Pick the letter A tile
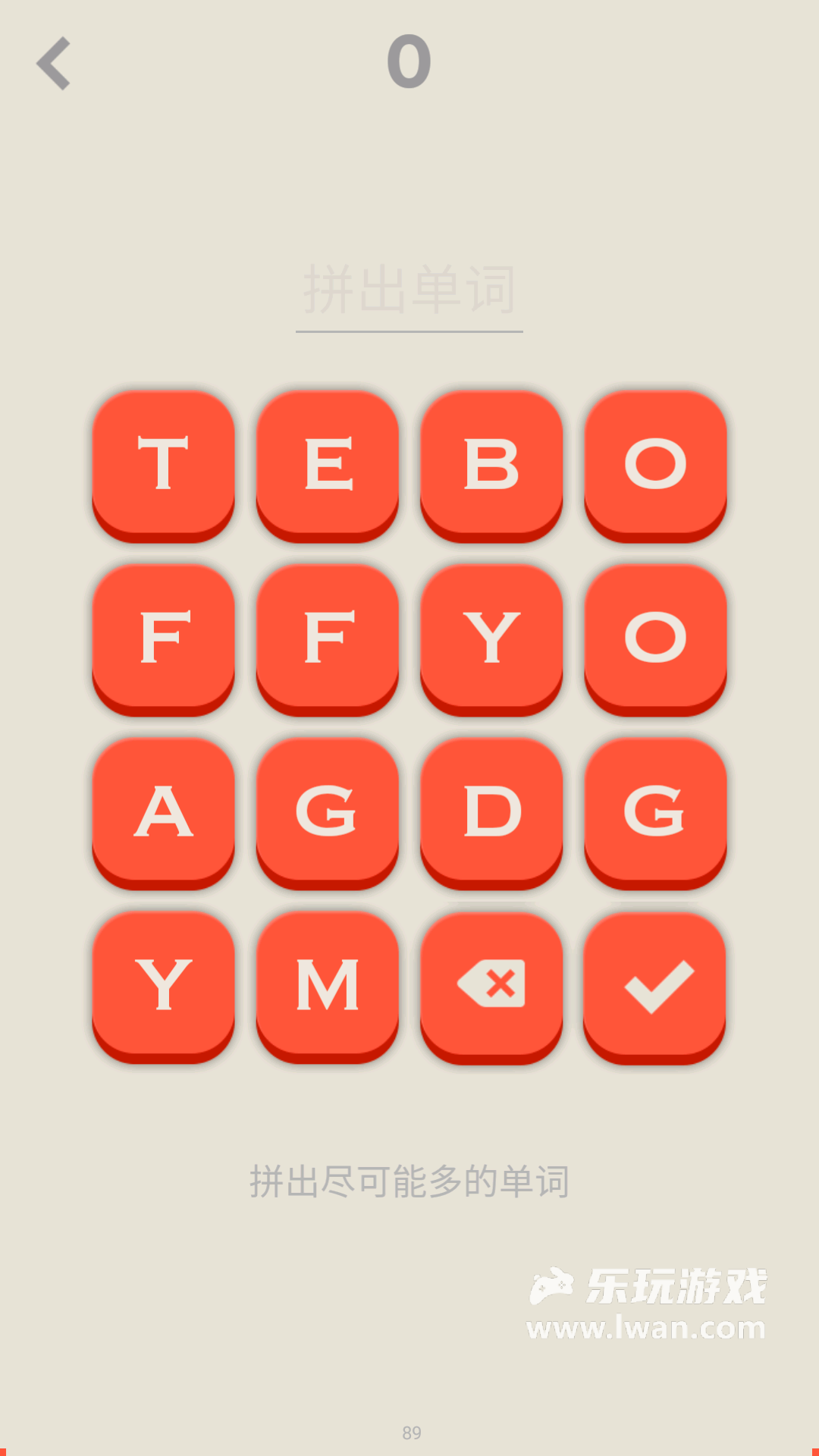 coord(163,810)
